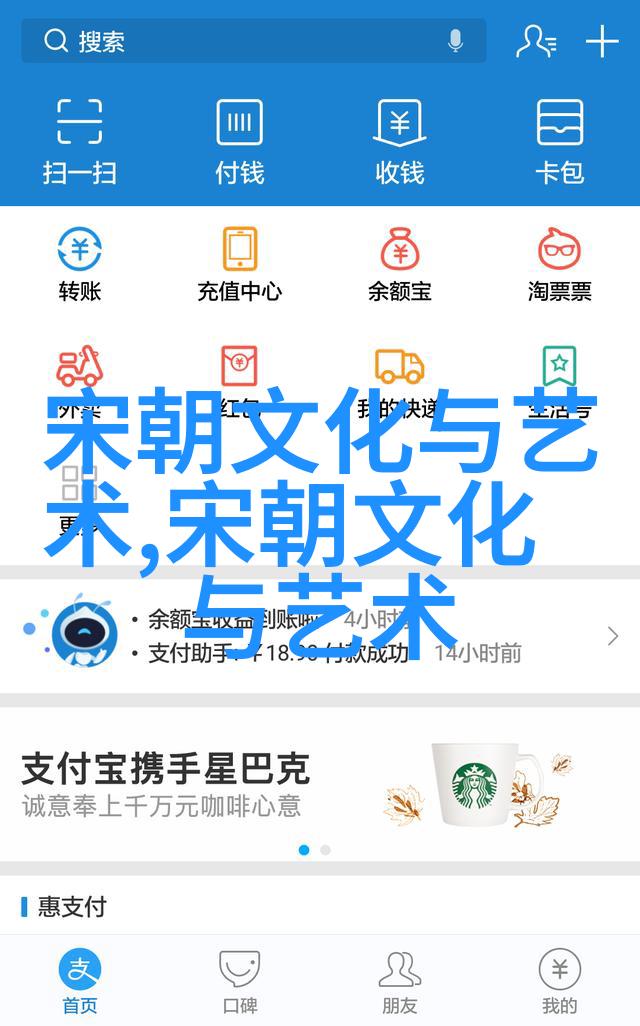This screenshot has height=1026, width=640.
Task: Open 充值中心 top-up center
Action: (240, 264)
